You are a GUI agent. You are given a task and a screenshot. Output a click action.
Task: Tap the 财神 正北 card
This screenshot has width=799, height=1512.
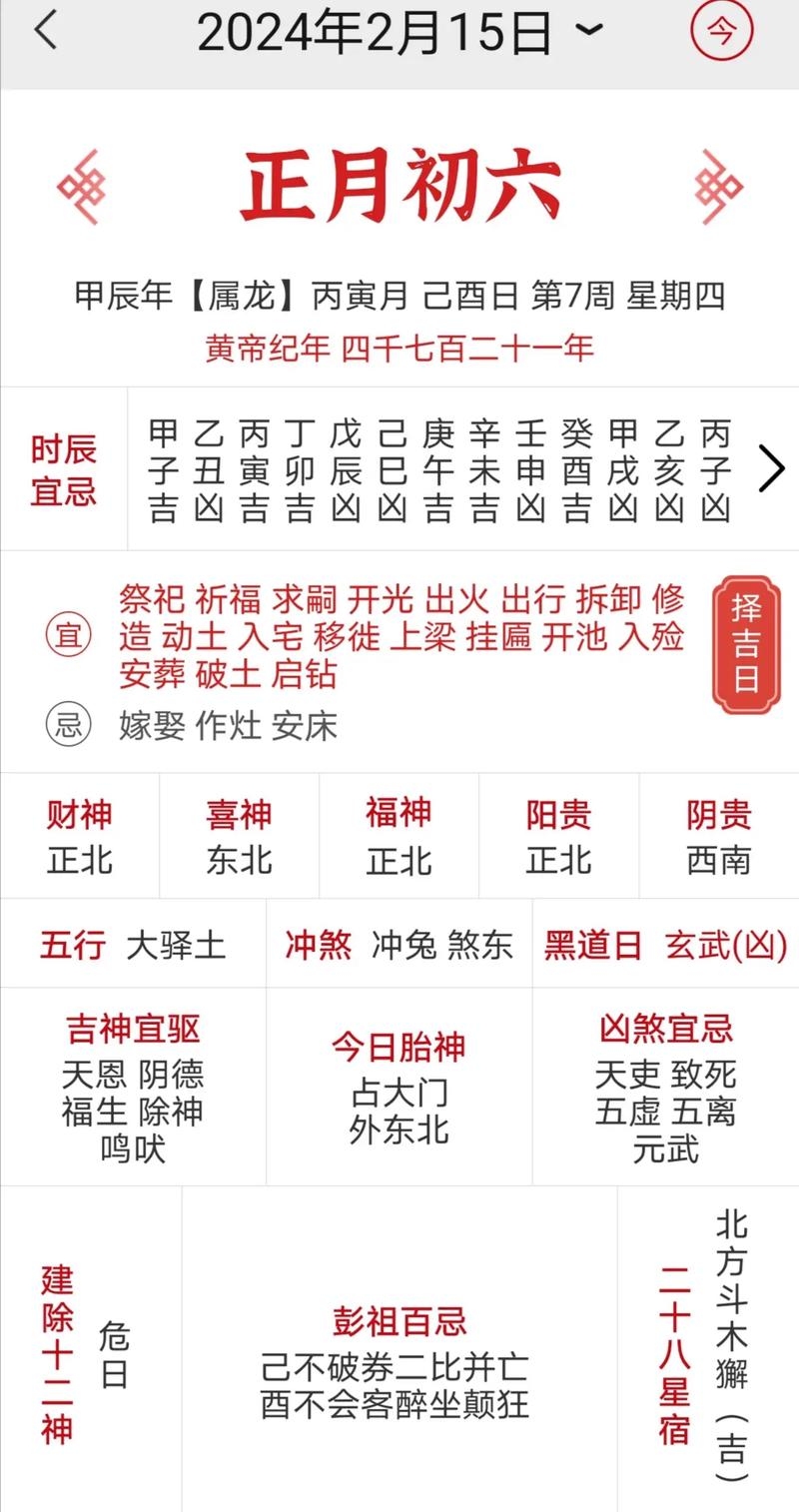tap(79, 837)
